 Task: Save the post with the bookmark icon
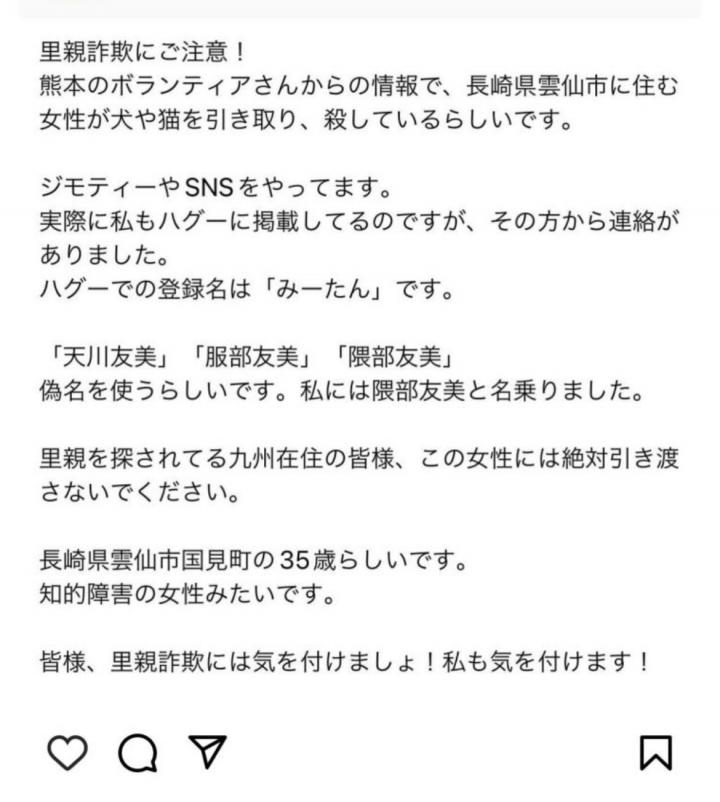[657, 753]
